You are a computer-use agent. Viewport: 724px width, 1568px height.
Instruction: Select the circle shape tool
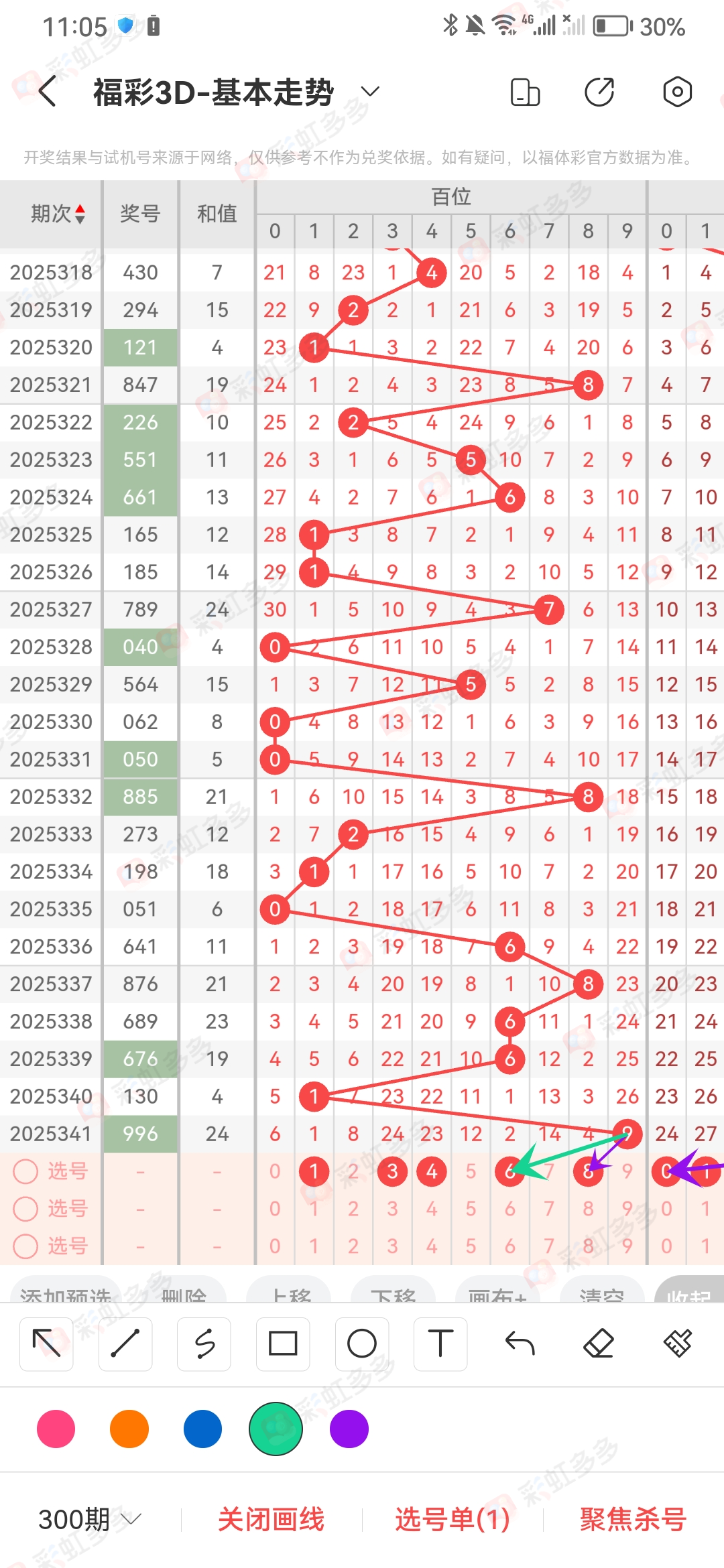tap(362, 1344)
